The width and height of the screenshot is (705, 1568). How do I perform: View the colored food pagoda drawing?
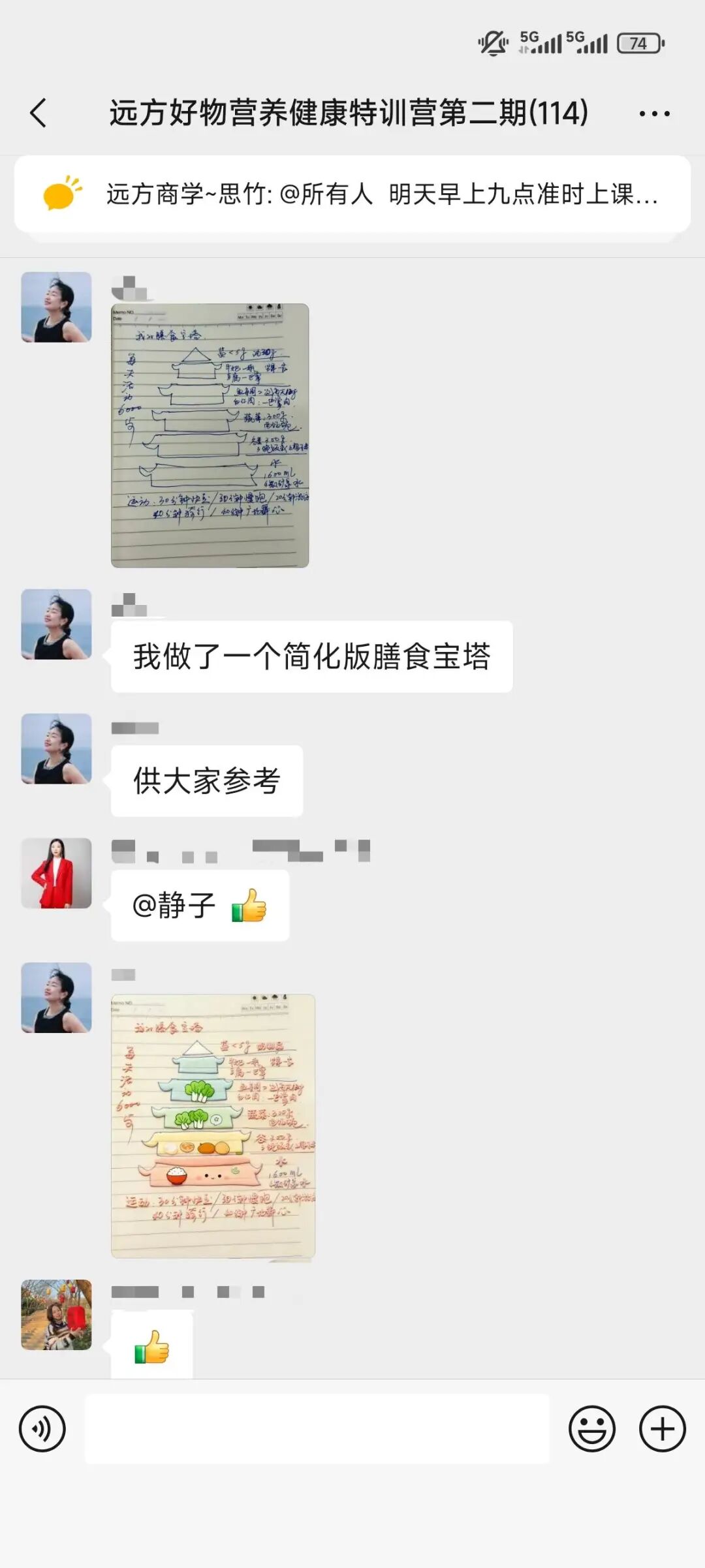pyautogui.click(x=213, y=1126)
